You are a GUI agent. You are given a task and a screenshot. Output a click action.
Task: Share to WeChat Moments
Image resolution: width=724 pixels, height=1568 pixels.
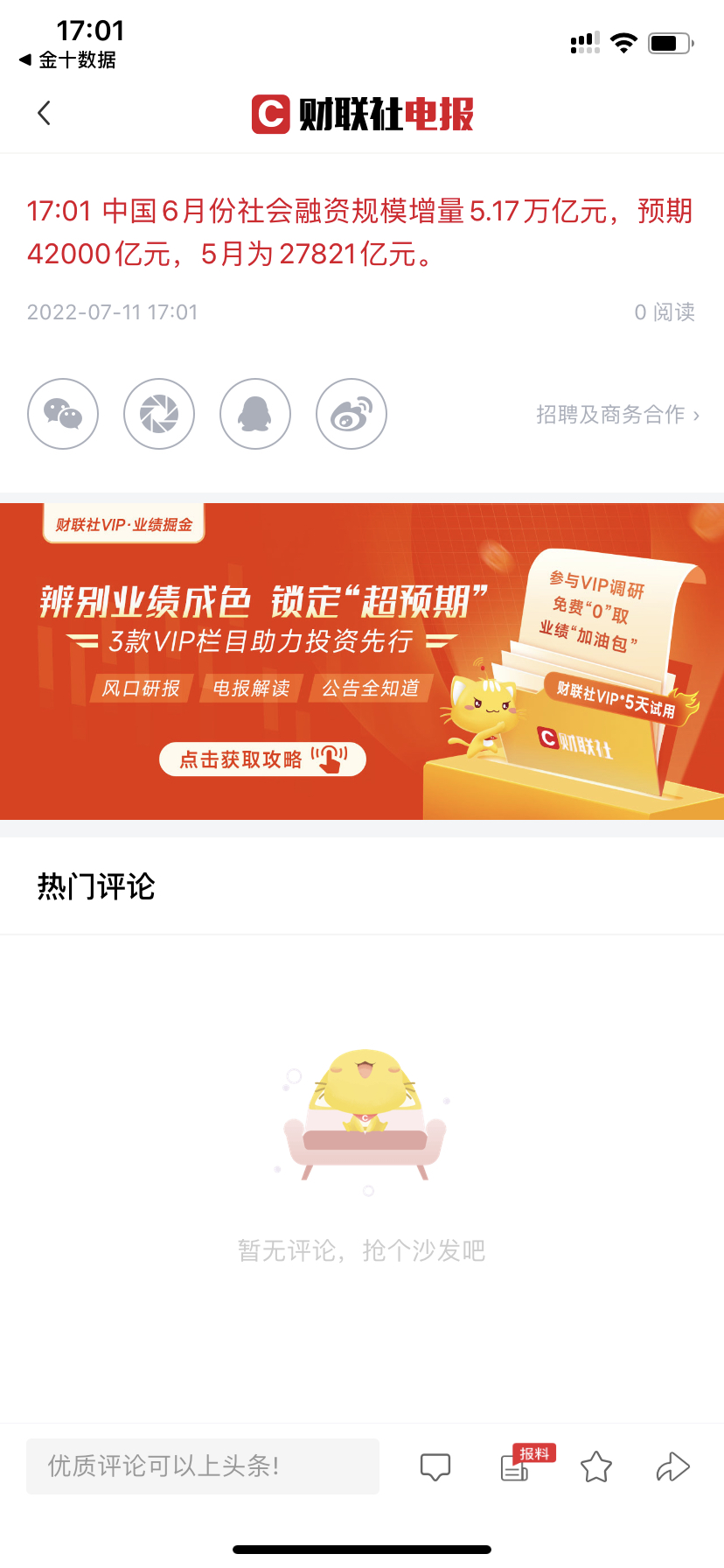[159, 414]
